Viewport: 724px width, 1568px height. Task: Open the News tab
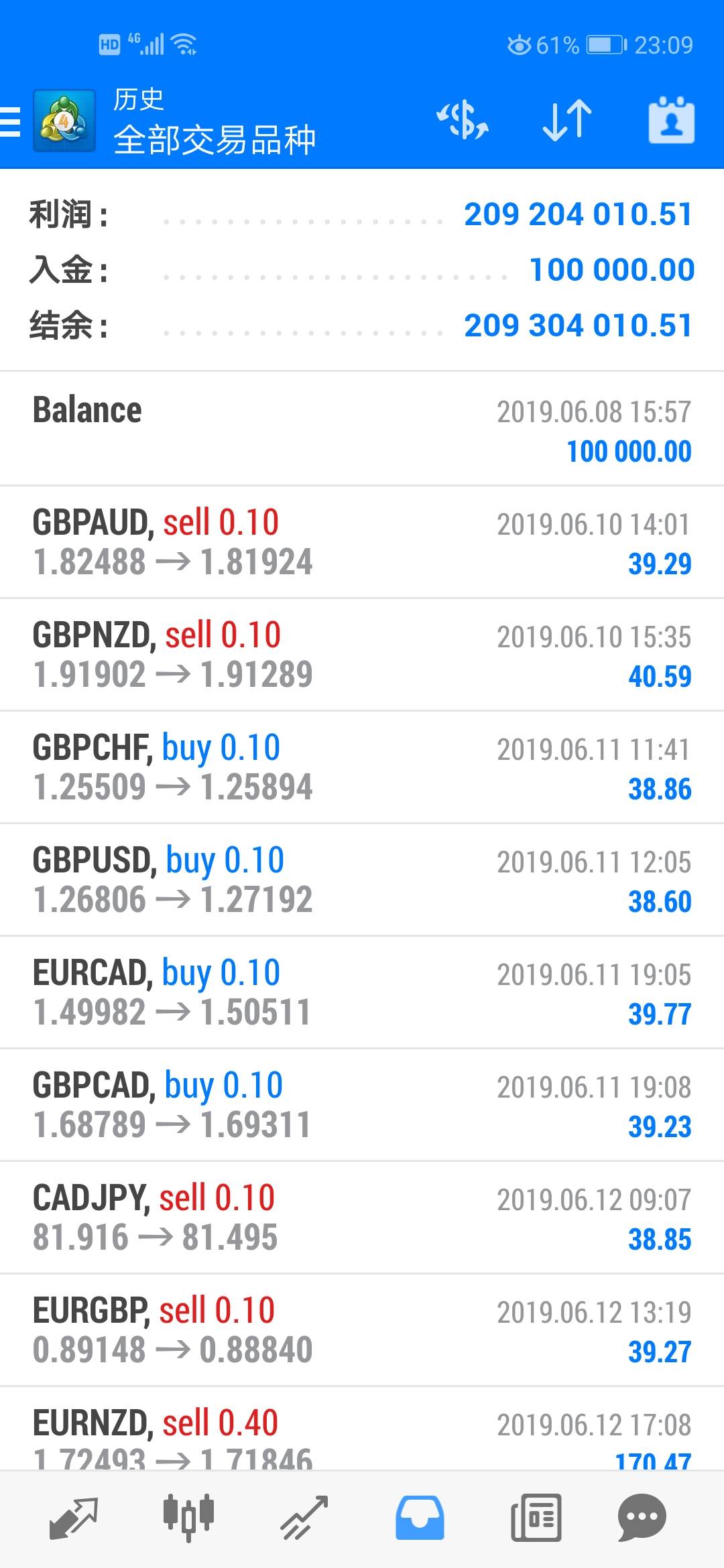[536, 1518]
